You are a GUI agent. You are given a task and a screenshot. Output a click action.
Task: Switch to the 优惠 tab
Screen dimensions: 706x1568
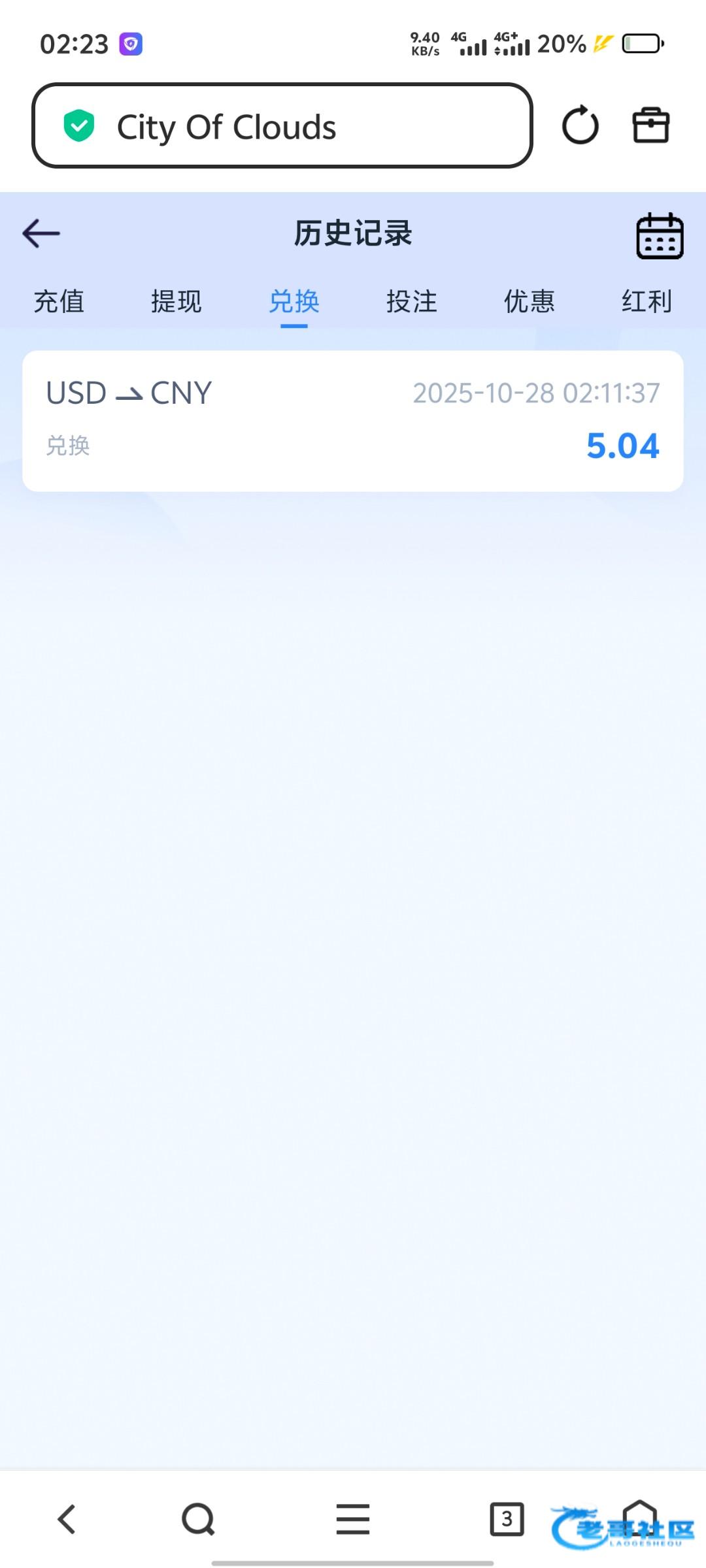tap(529, 302)
